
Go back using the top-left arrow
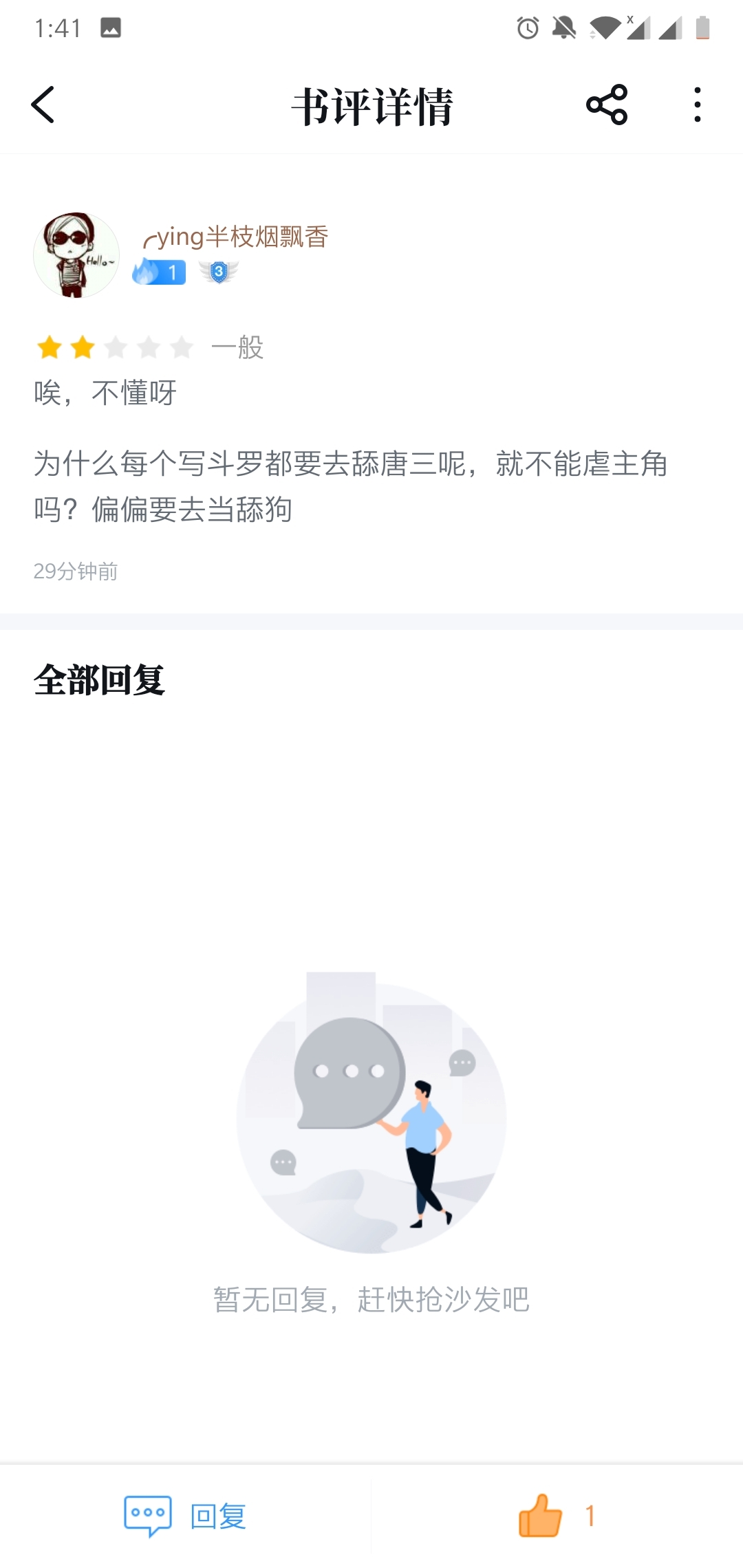tap(43, 105)
